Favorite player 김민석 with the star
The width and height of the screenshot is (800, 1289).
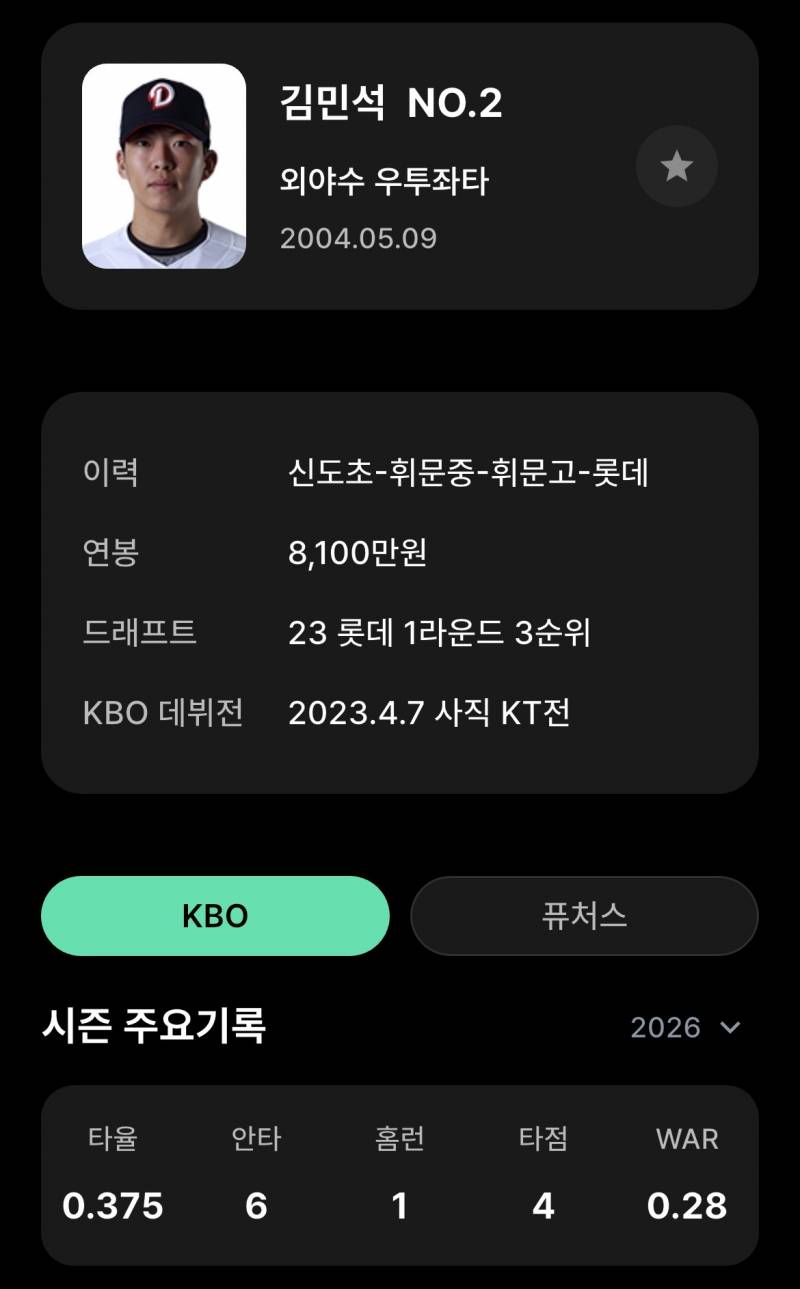(677, 166)
